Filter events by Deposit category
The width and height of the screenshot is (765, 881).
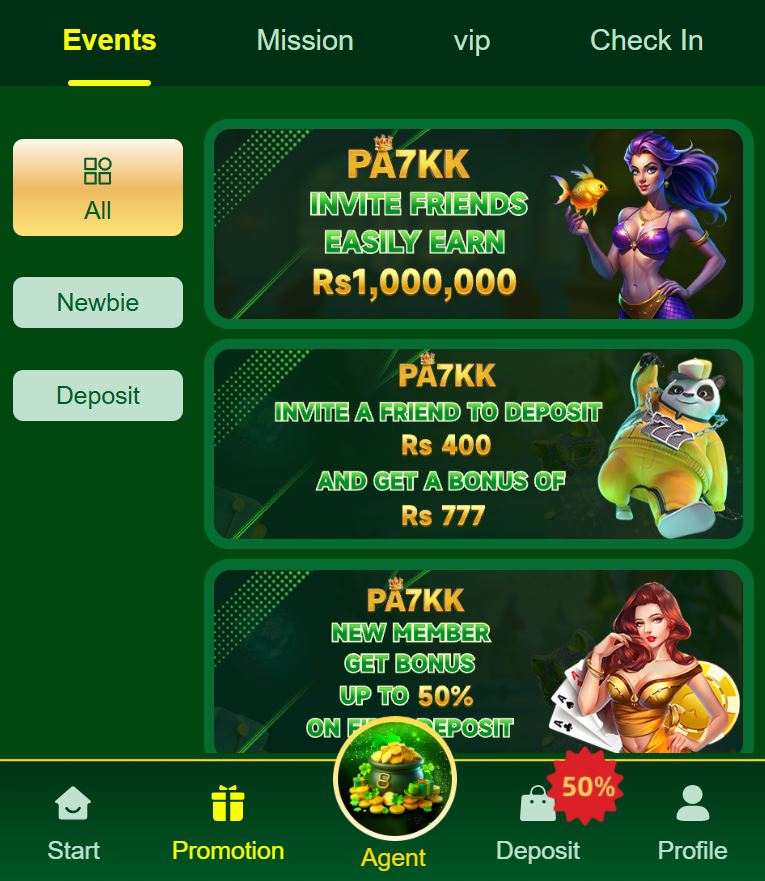click(x=98, y=395)
